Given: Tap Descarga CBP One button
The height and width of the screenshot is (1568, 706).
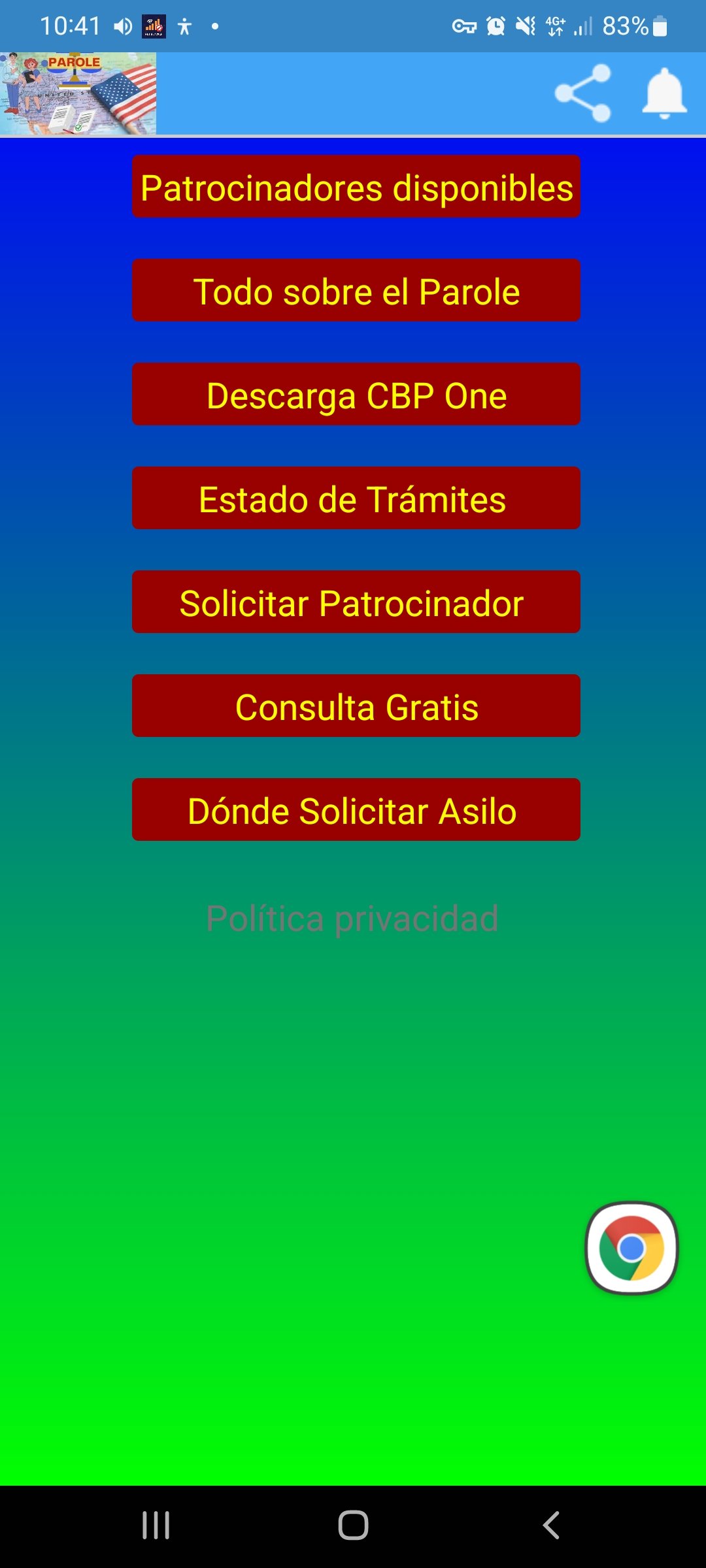Looking at the screenshot, I should click(356, 395).
